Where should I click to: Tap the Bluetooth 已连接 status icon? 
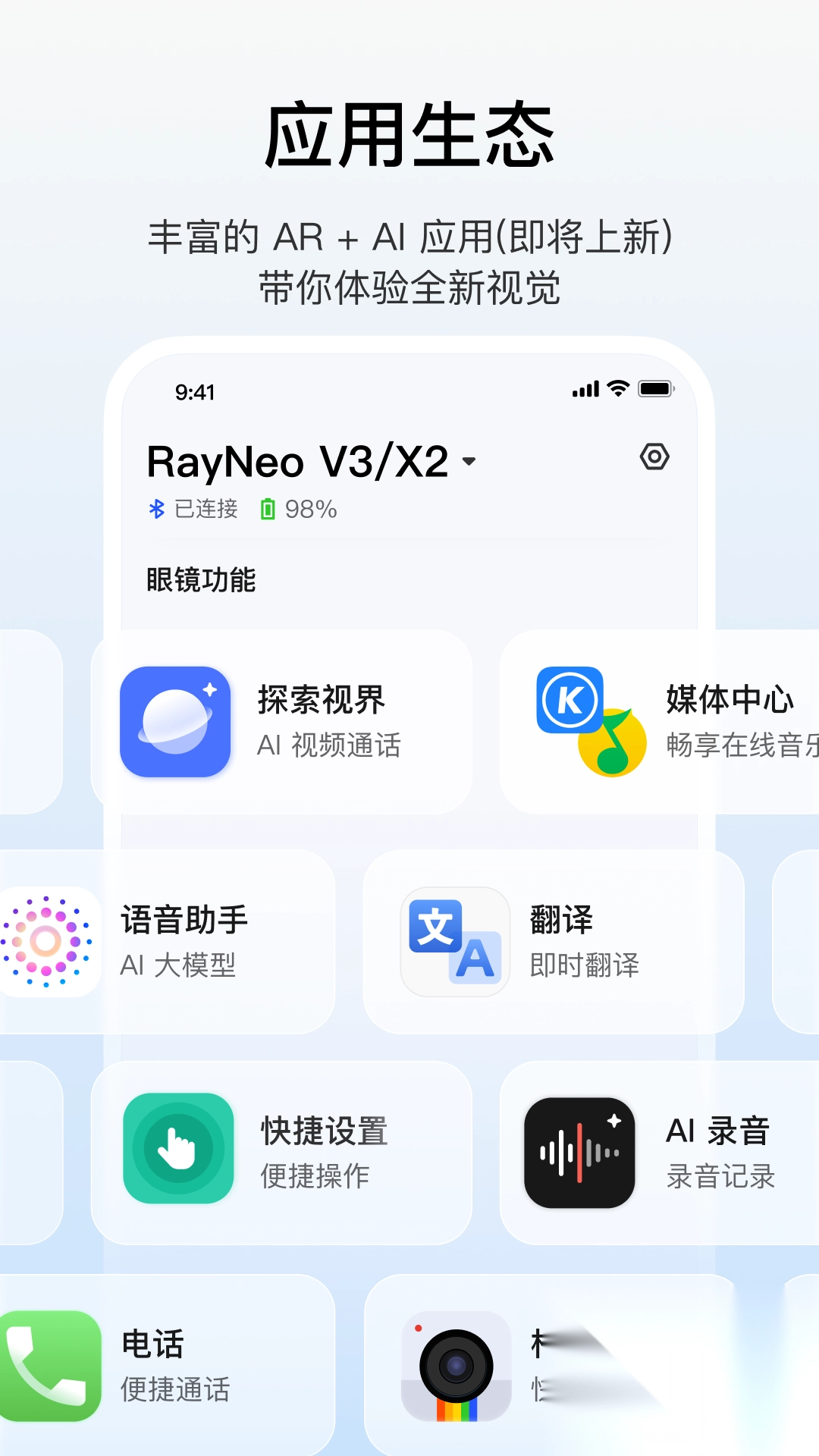[156, 509]
